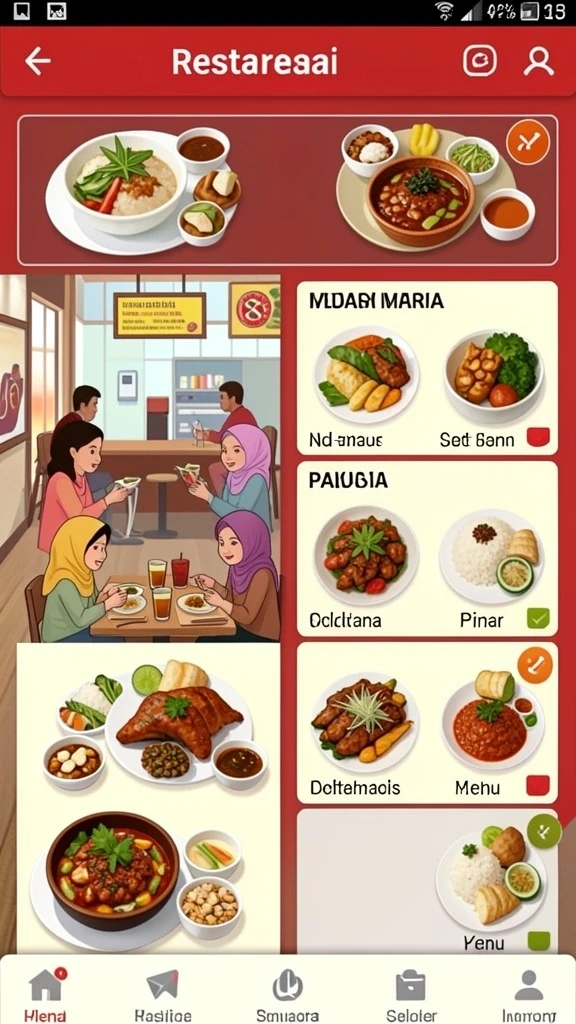Tick the red box beside Mehu
This screenshot has width=576, height=1024.
click(x=538, y=786)
